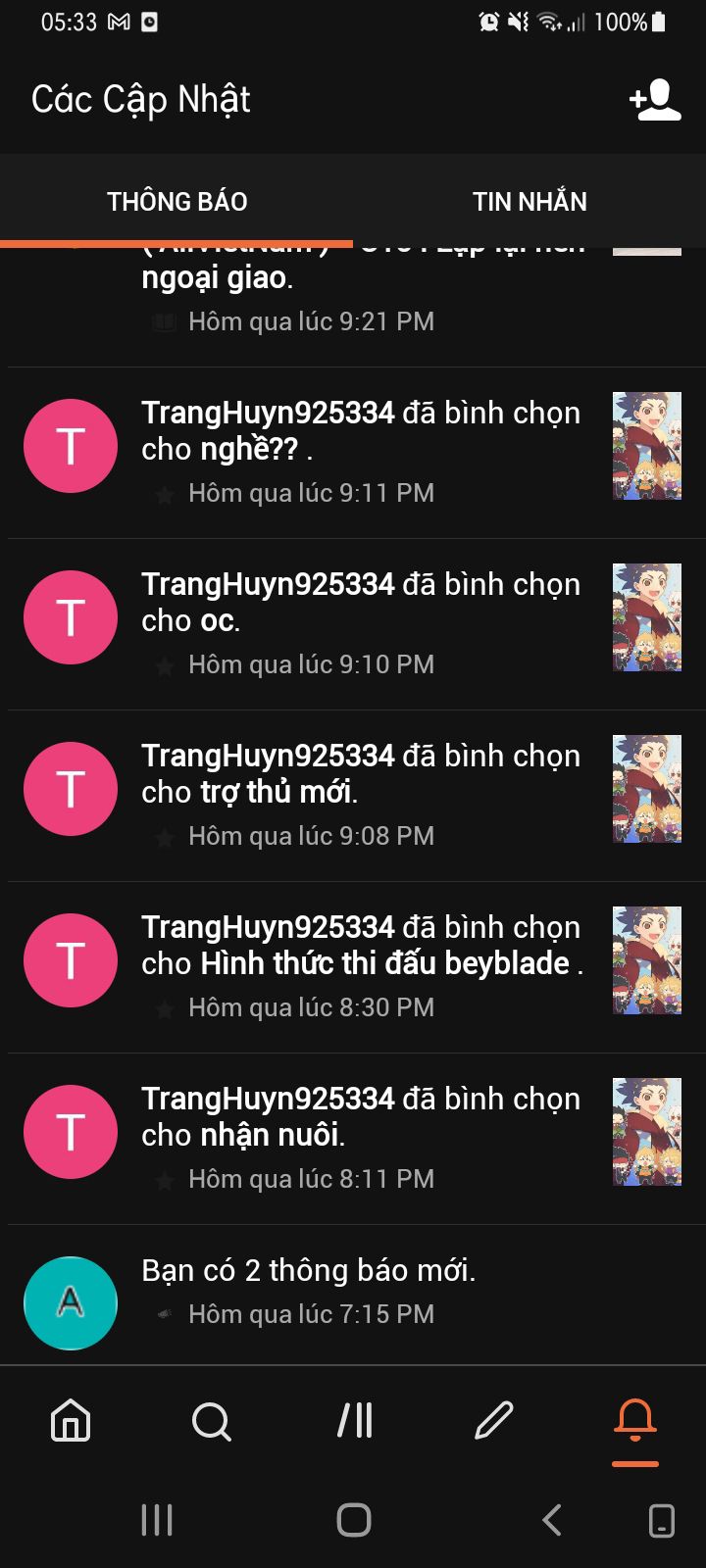Open the Write pencil tab
Viewport: 706px width, 1568px height.
click(494, 1419)
